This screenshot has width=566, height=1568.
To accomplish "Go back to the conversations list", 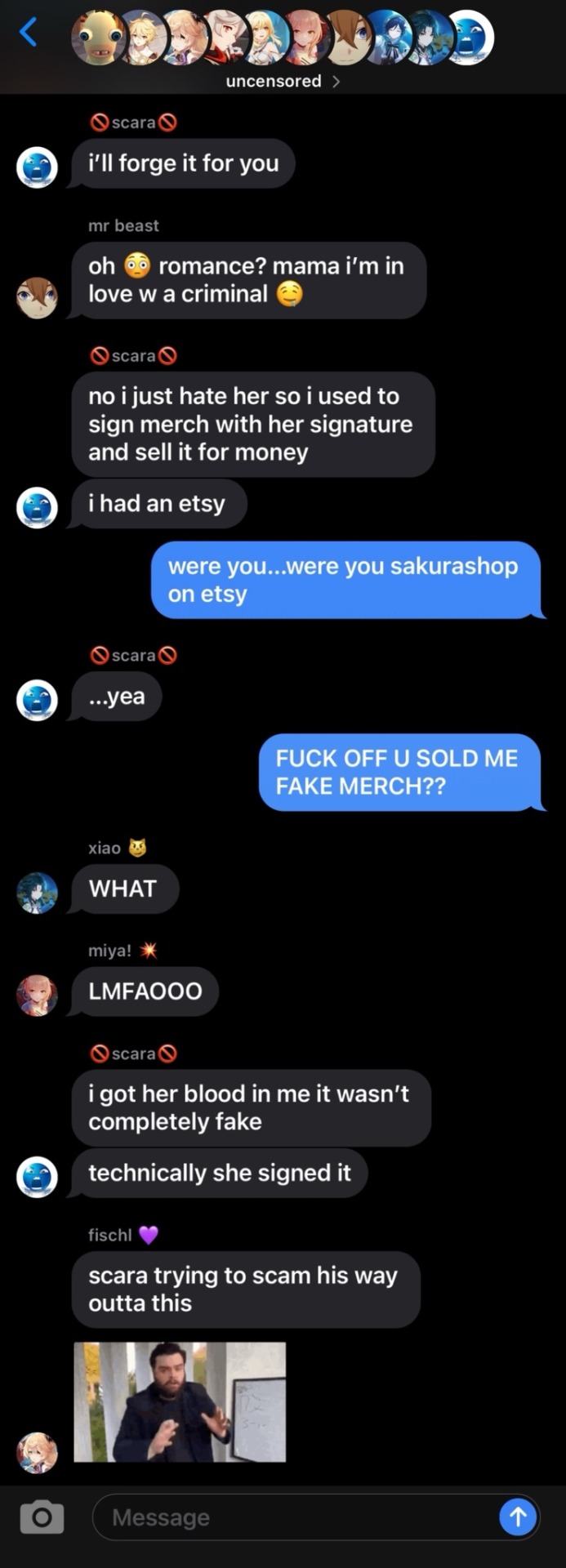I will tap(28, 33).
